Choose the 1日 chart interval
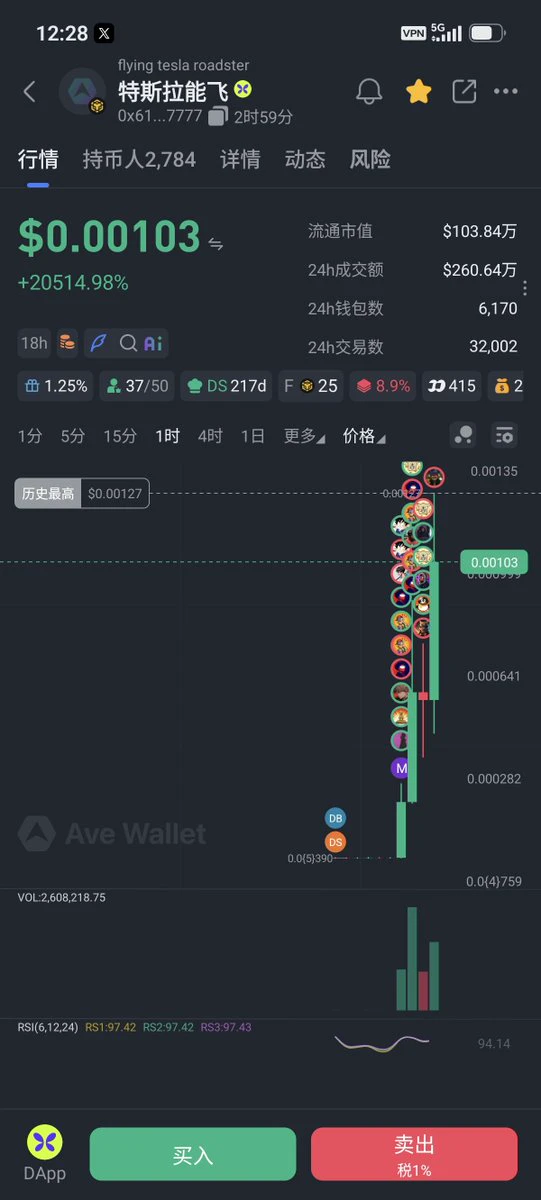Screen dimensions: 541x1200 click(x=253, y=436)
